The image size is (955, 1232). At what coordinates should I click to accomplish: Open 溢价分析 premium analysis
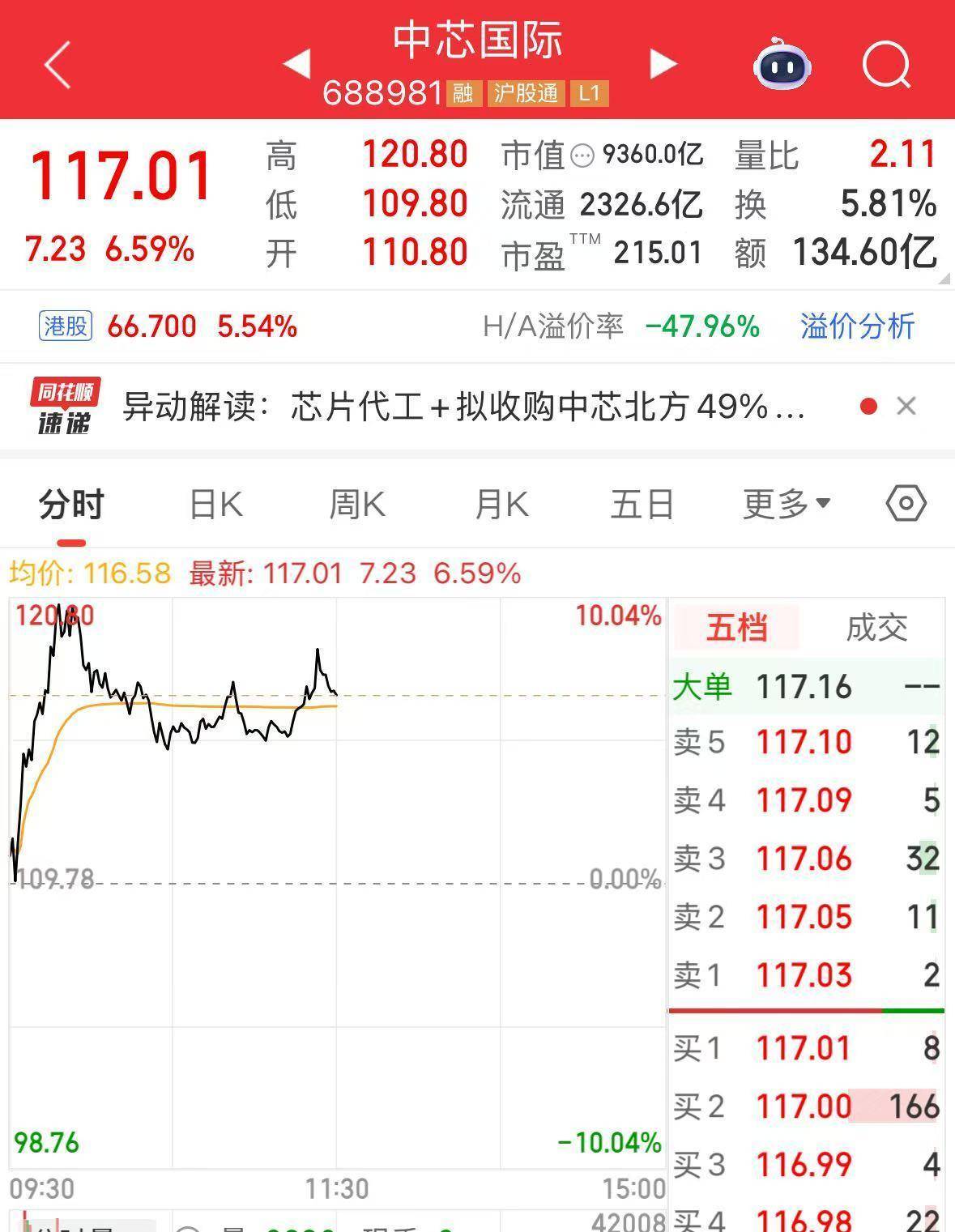pyautogui.click(x=857, y=326)
